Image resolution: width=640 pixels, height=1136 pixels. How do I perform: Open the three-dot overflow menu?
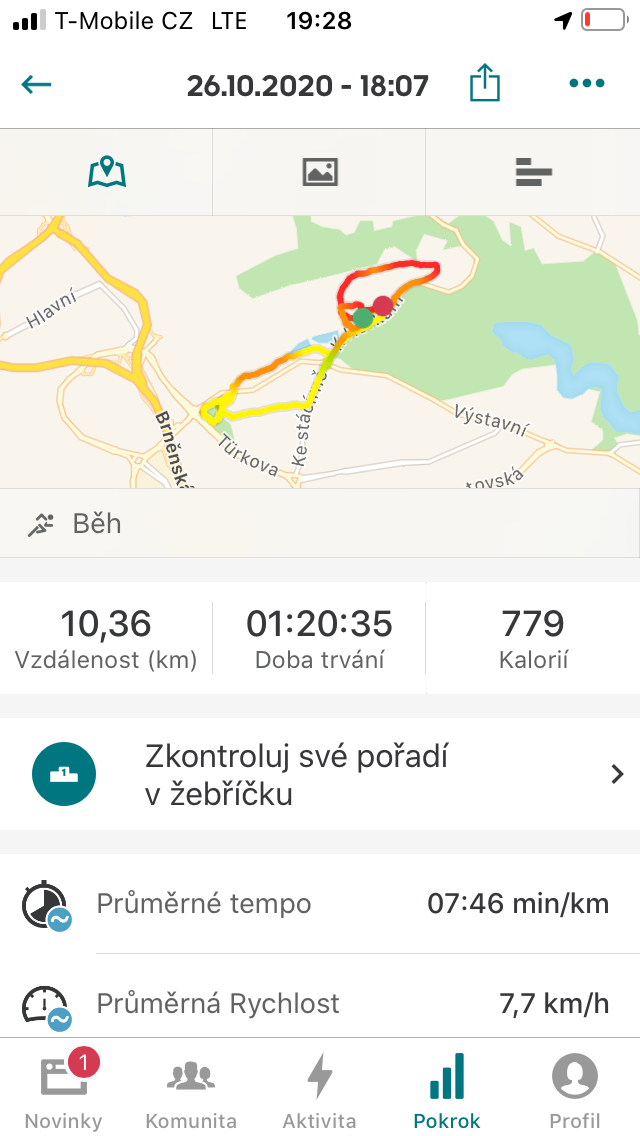tap(586, 83)
